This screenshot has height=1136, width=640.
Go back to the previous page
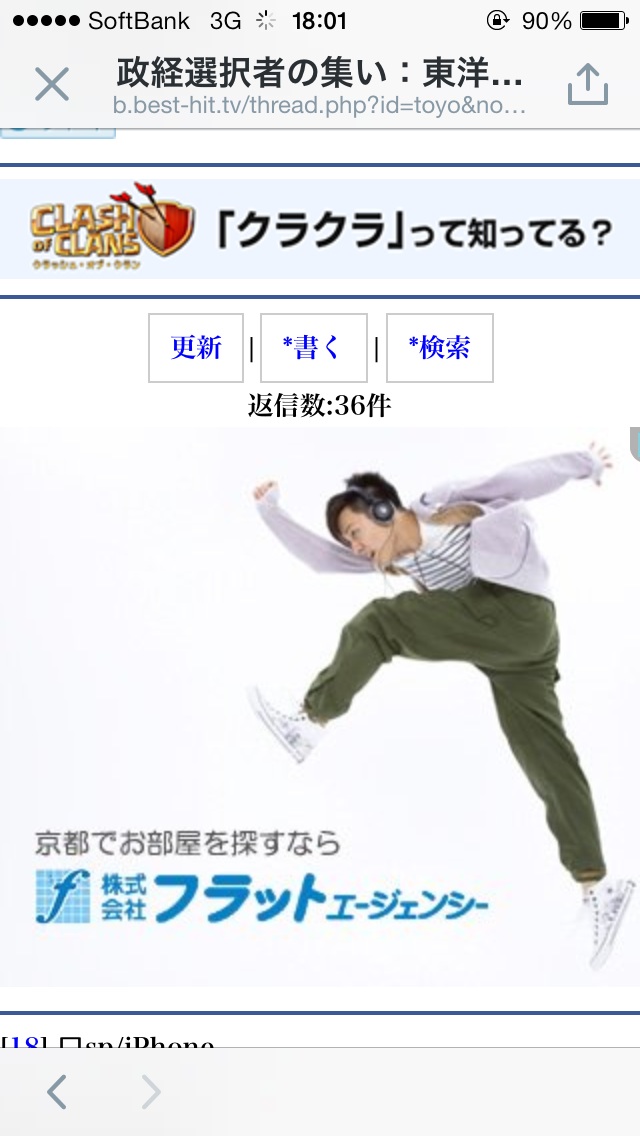58,1092
